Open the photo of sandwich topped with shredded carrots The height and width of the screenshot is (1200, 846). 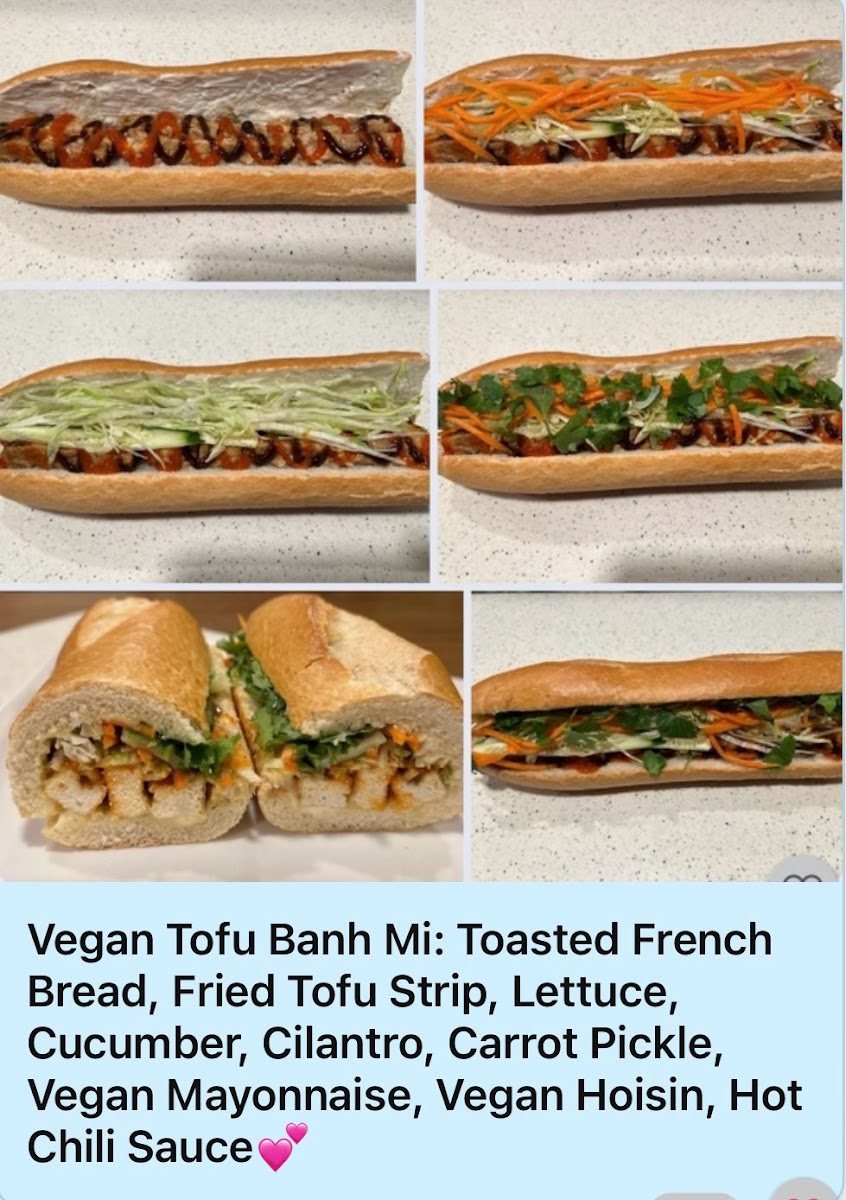coord(633,140)
